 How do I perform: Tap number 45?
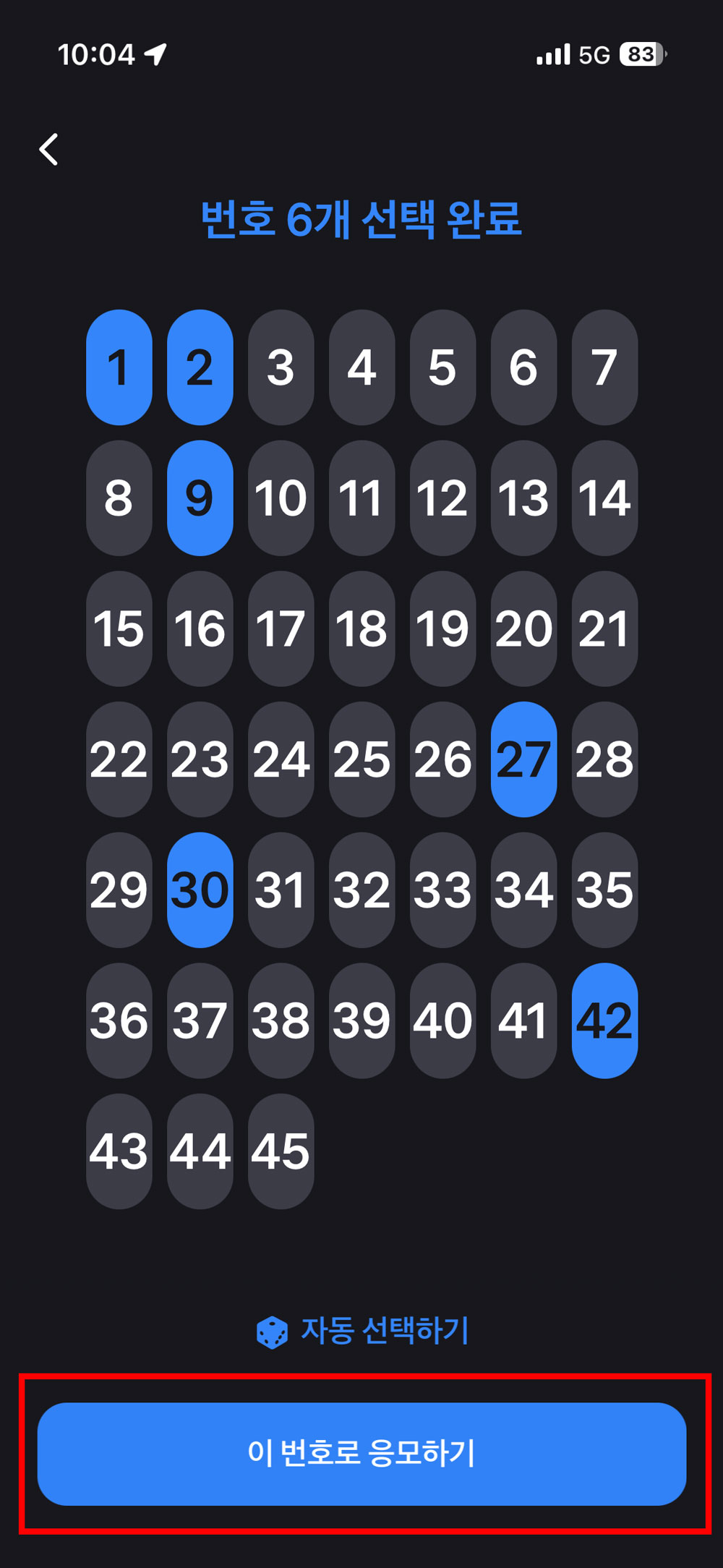(x=281, y=1151)
